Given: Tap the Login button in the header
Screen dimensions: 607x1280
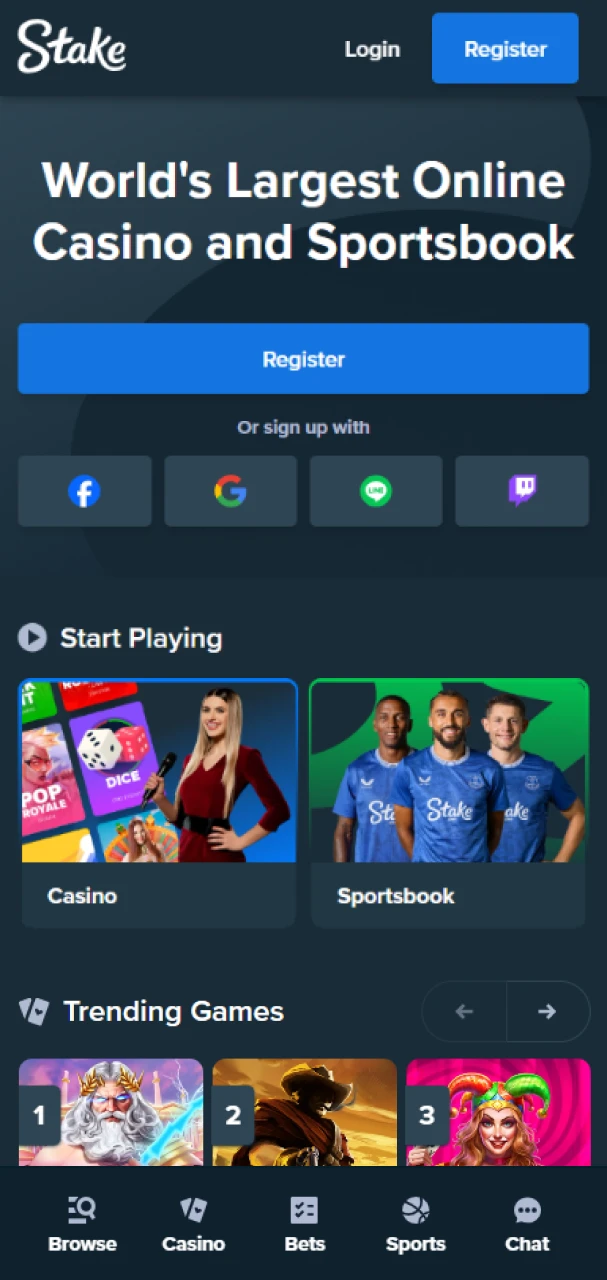Looking at the screenshot, I should coord(372,49).
